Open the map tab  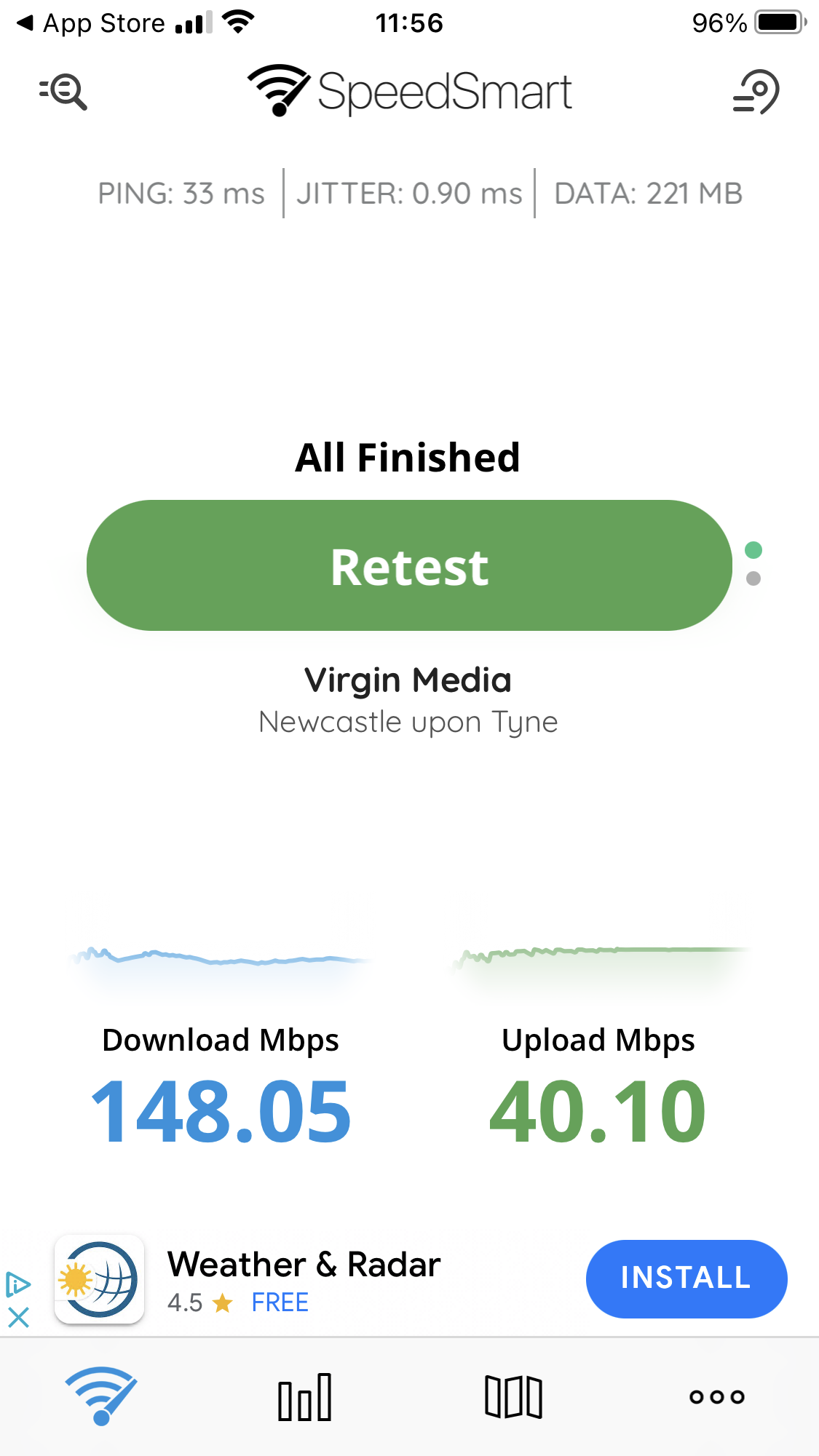point(513,1396)
